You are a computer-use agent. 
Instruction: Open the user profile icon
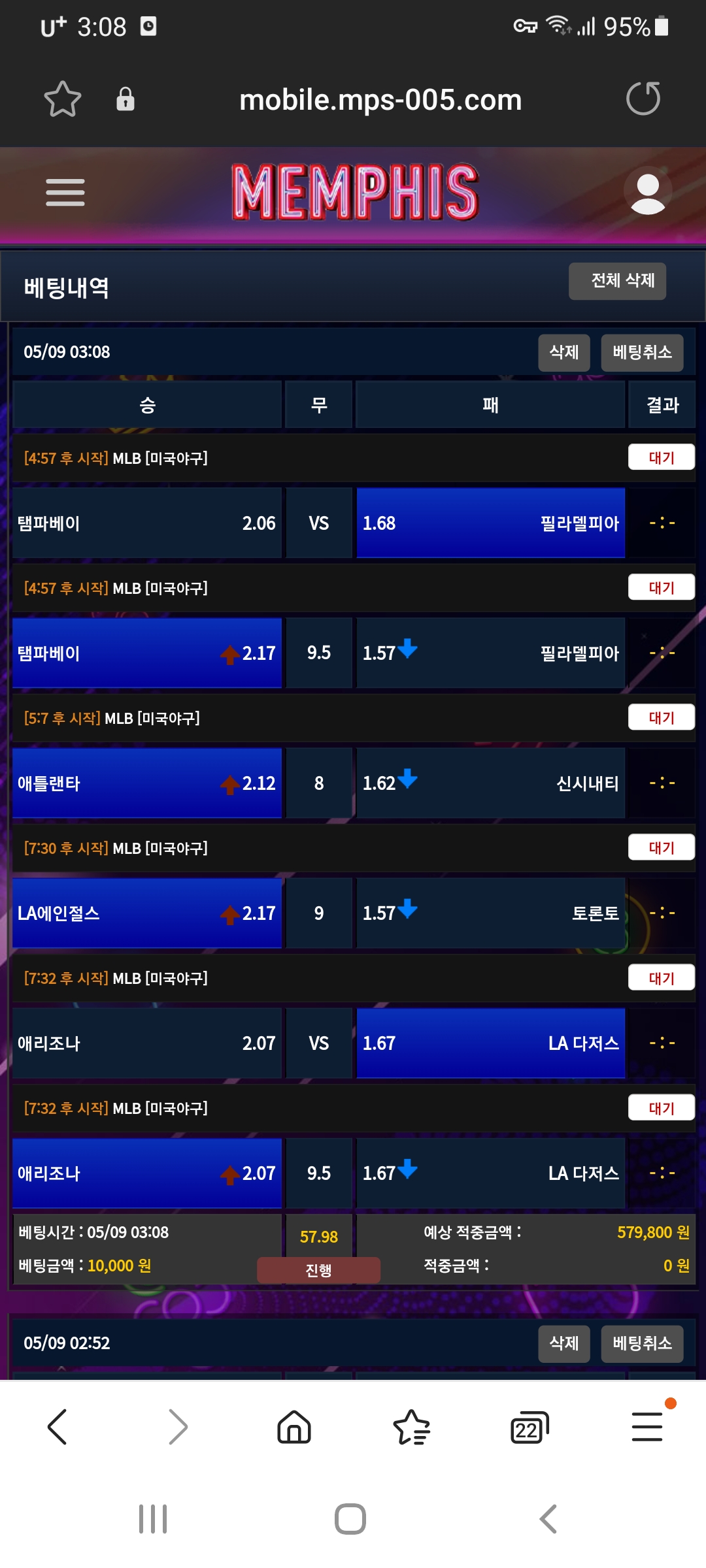(x=647, y=193)
